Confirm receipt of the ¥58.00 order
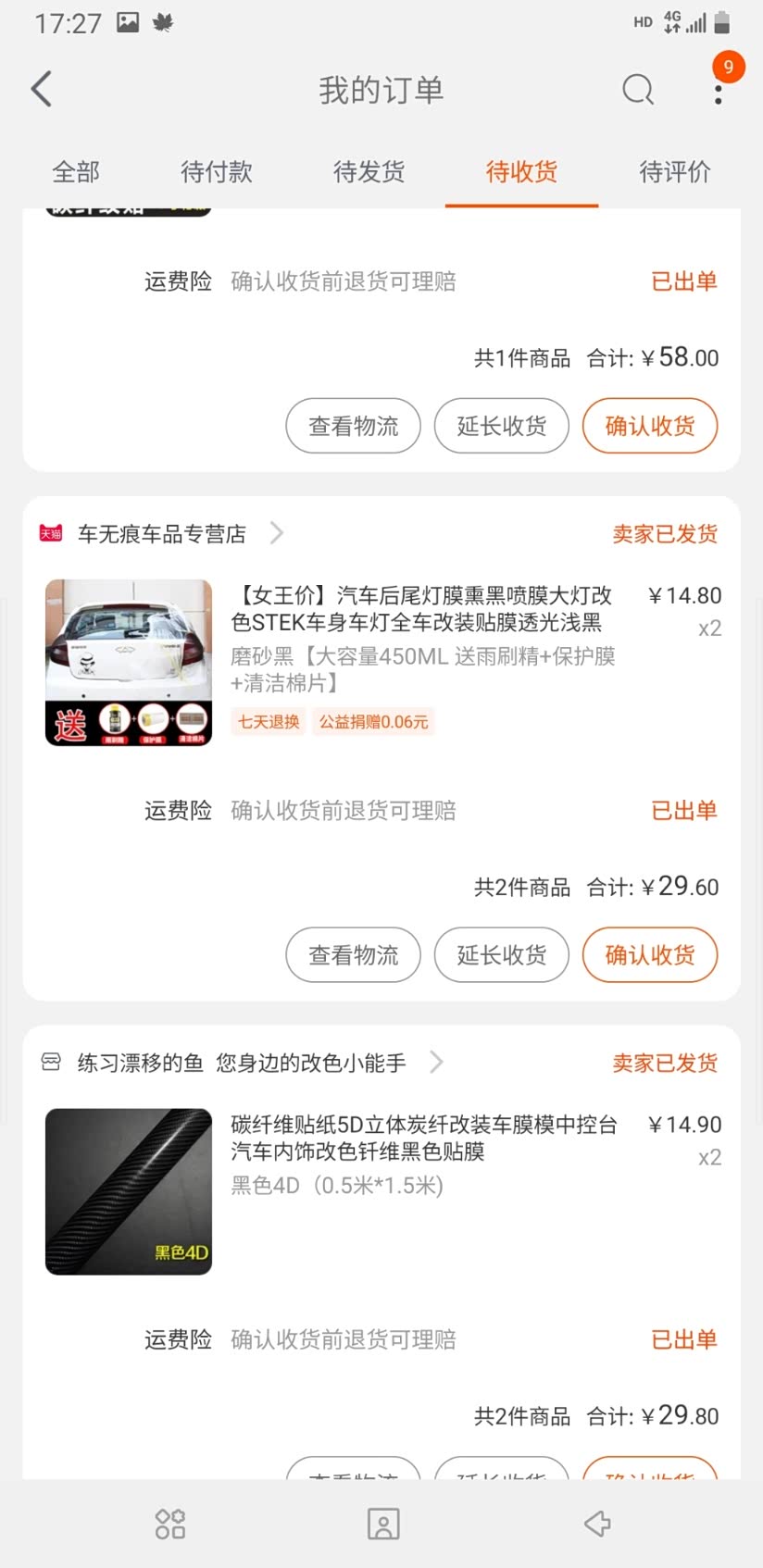This screenshot has height=1568, width=763. [649, 426]
